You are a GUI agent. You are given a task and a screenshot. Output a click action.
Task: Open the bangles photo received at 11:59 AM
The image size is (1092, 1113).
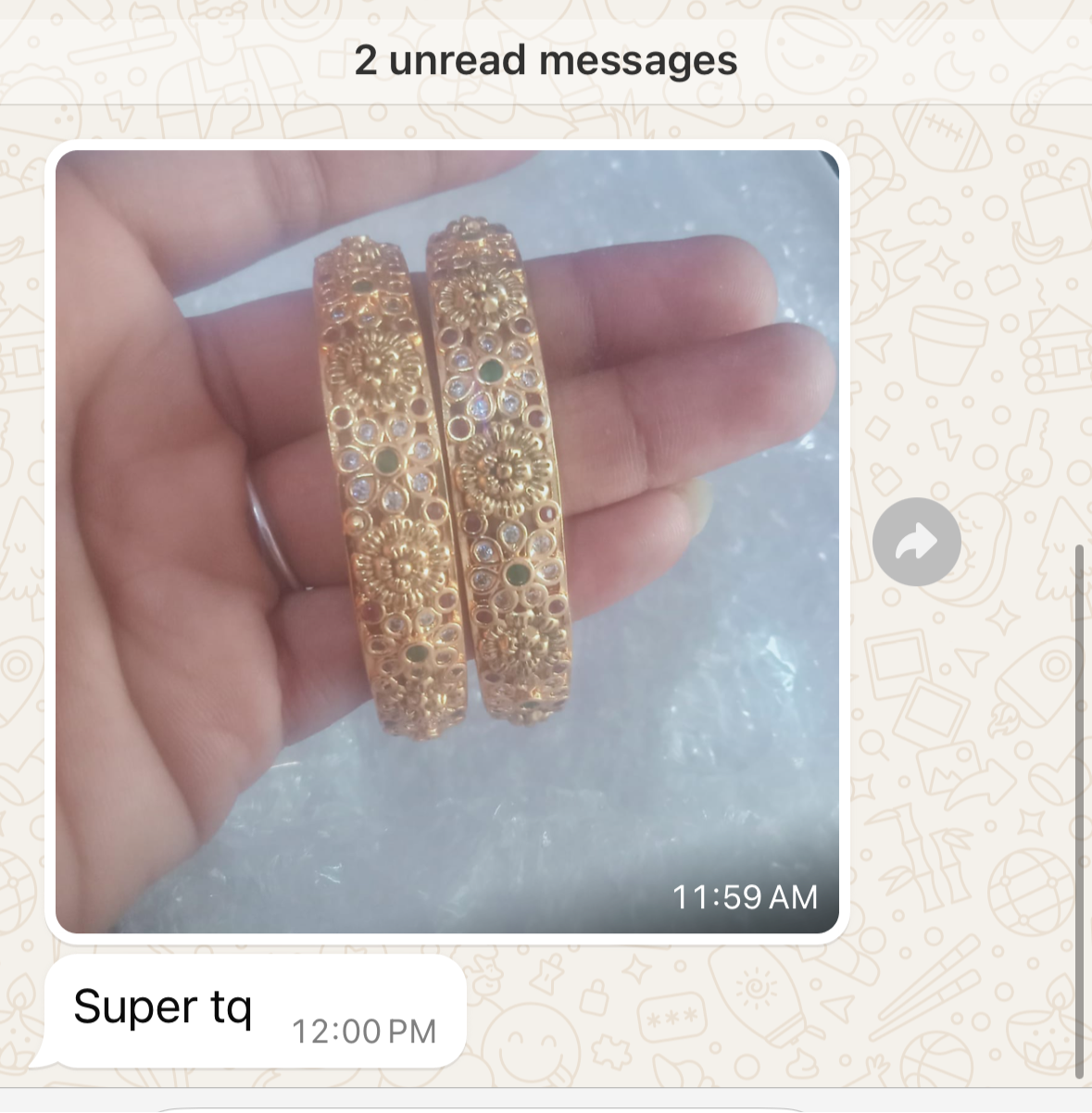(x=446, y=541)
